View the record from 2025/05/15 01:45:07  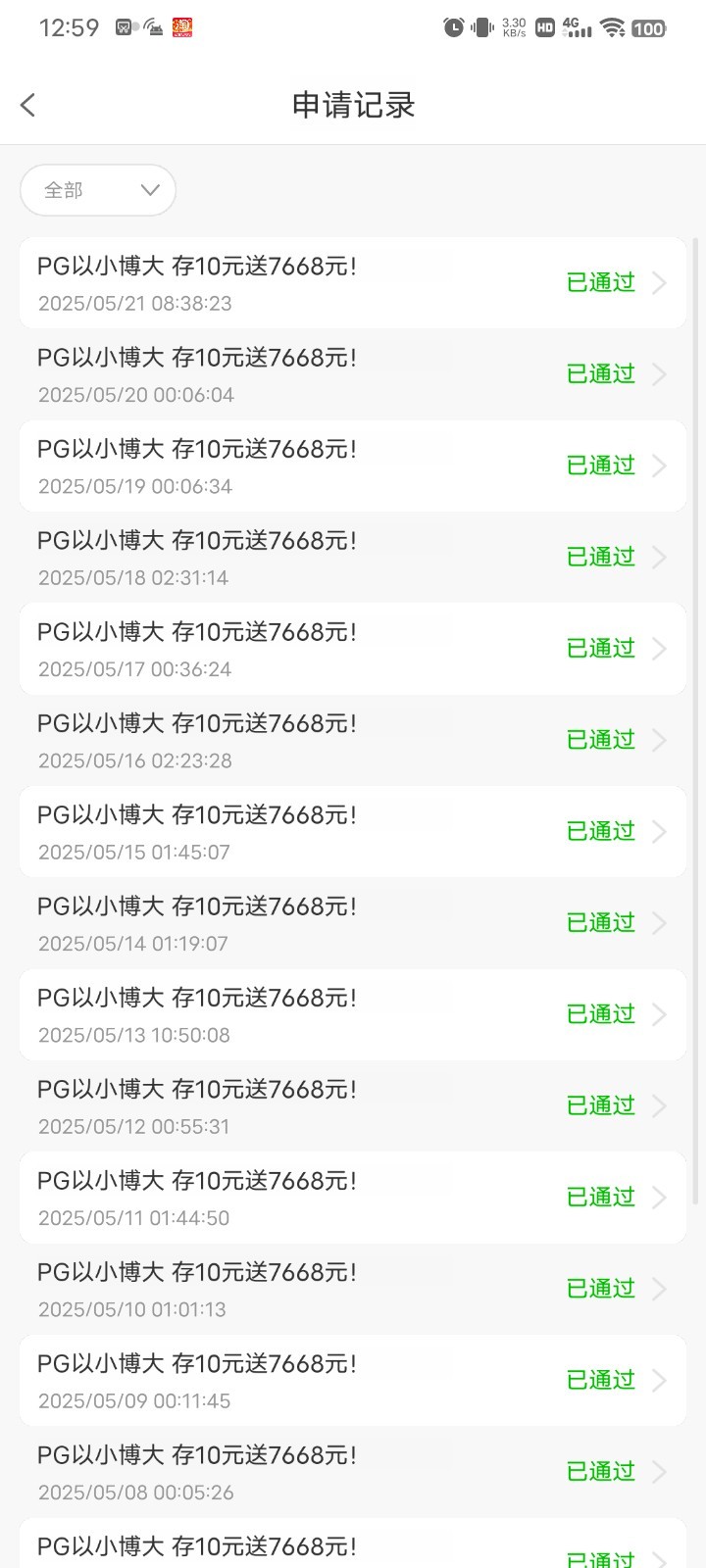[353, 832]
